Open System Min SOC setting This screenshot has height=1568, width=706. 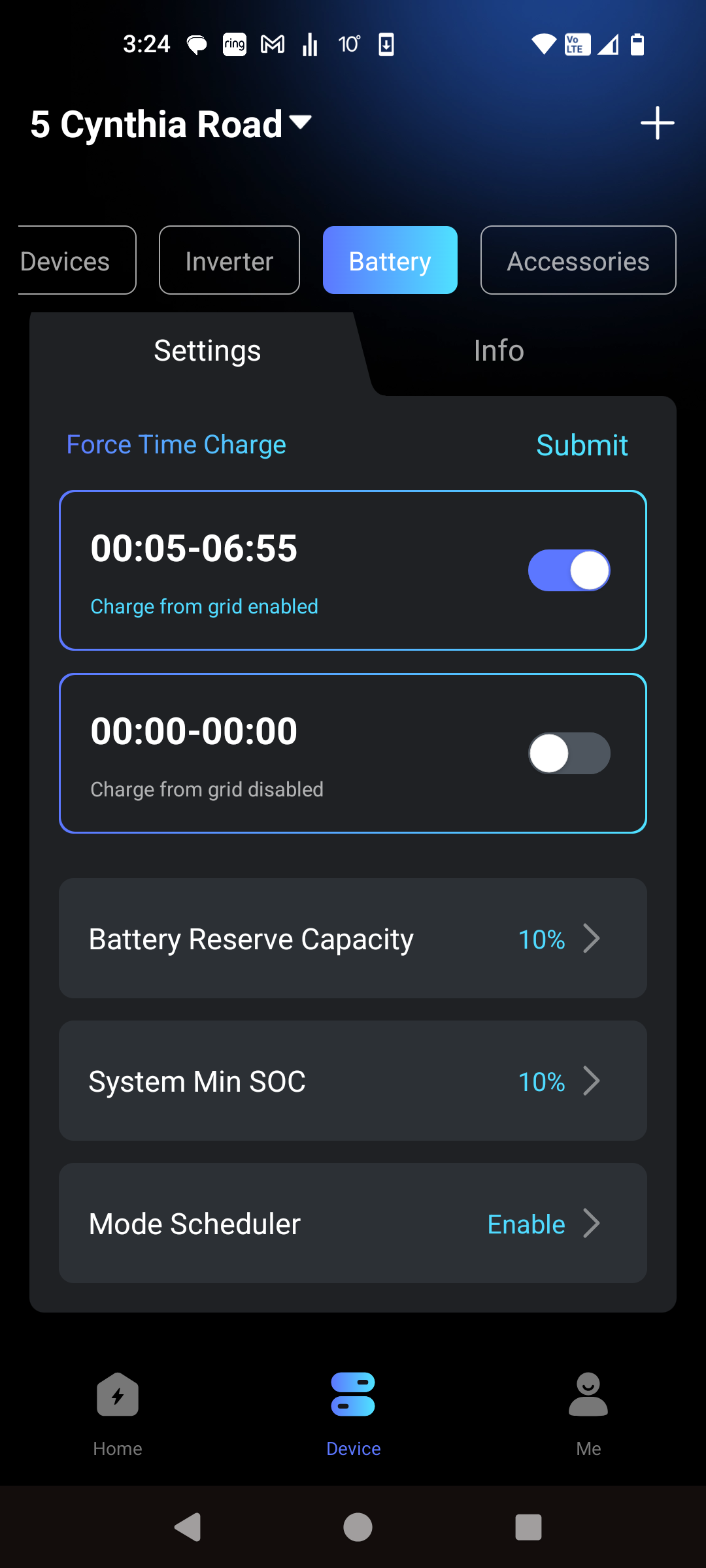pyautogui.click(x=353, y=1081)
